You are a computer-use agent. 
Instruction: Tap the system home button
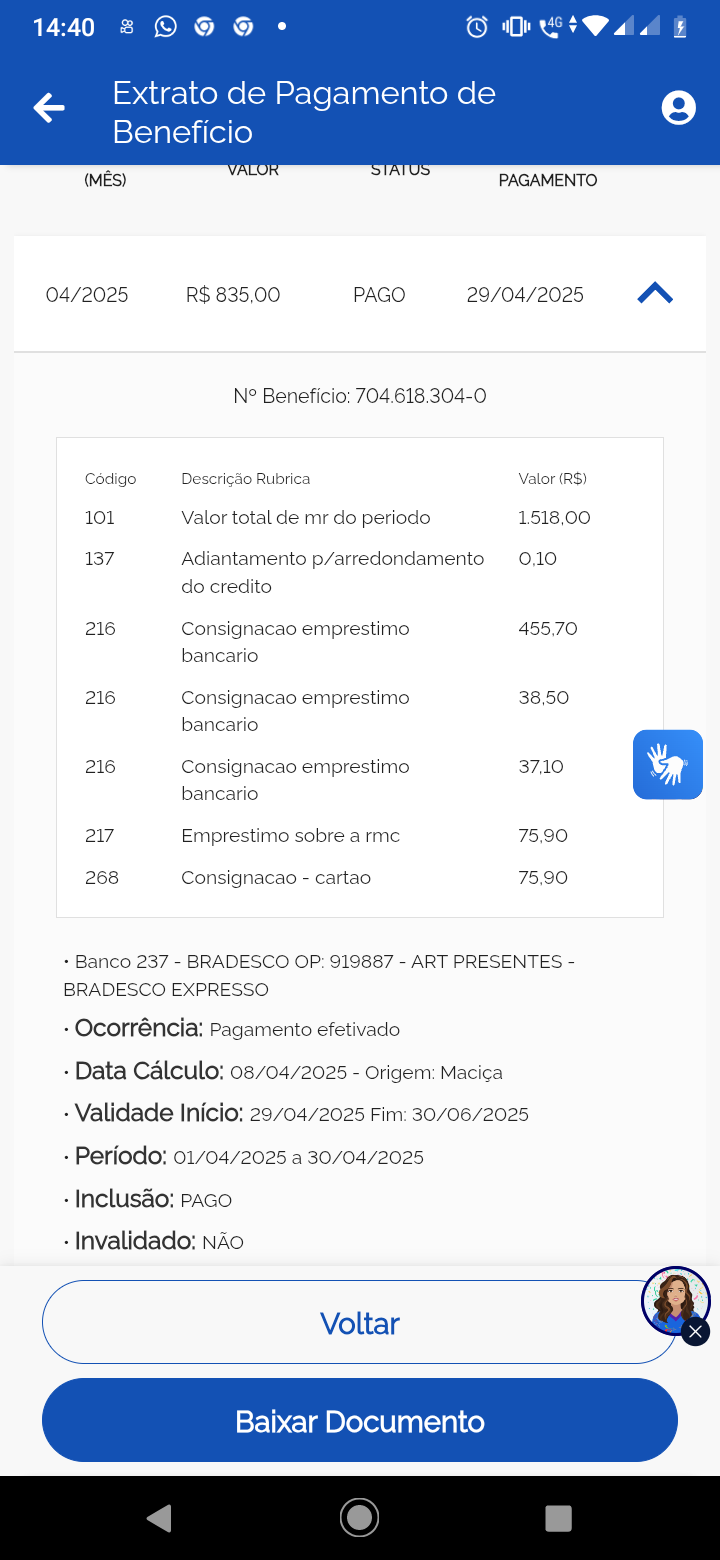pos(359,1518)
